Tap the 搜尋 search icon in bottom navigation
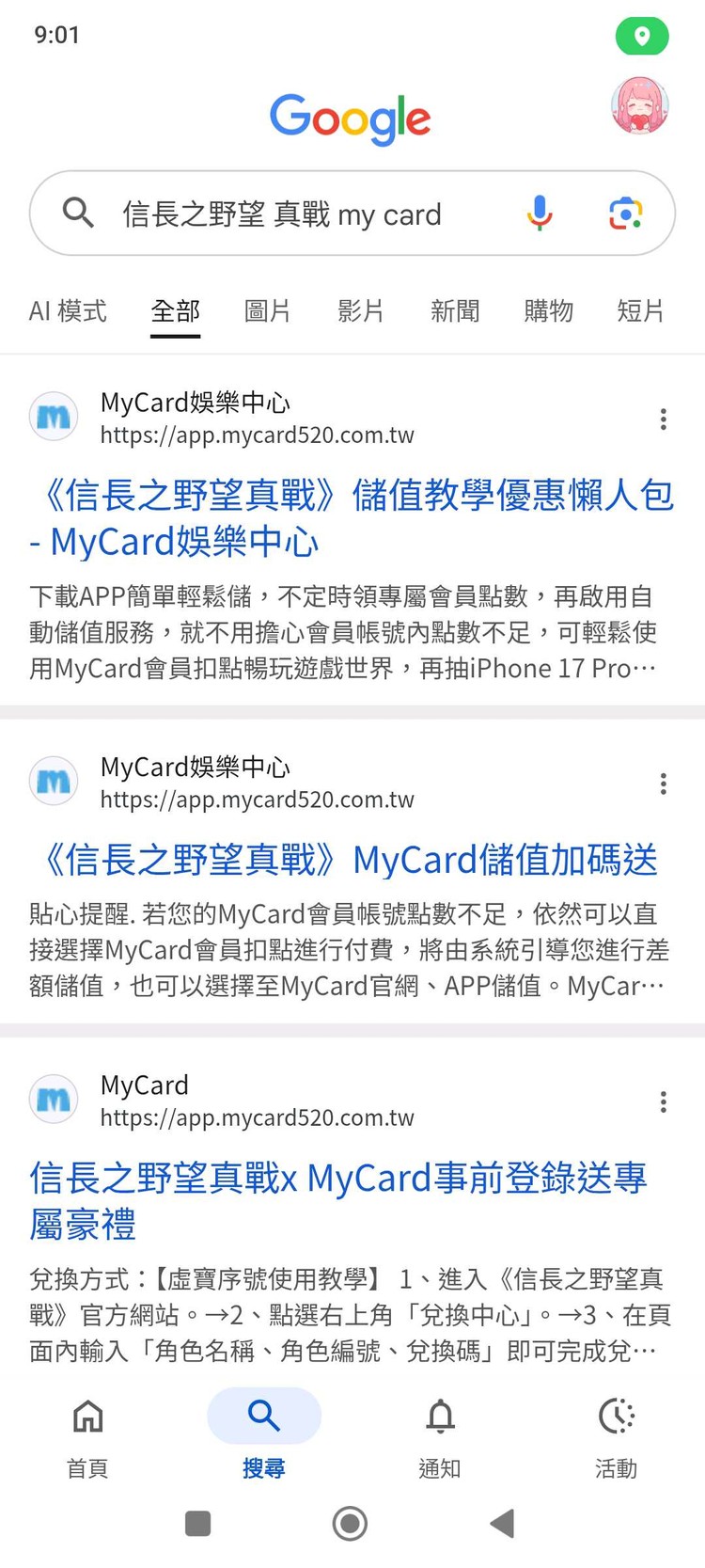This screenshot has width=705, height=1568. (263, 1416)
